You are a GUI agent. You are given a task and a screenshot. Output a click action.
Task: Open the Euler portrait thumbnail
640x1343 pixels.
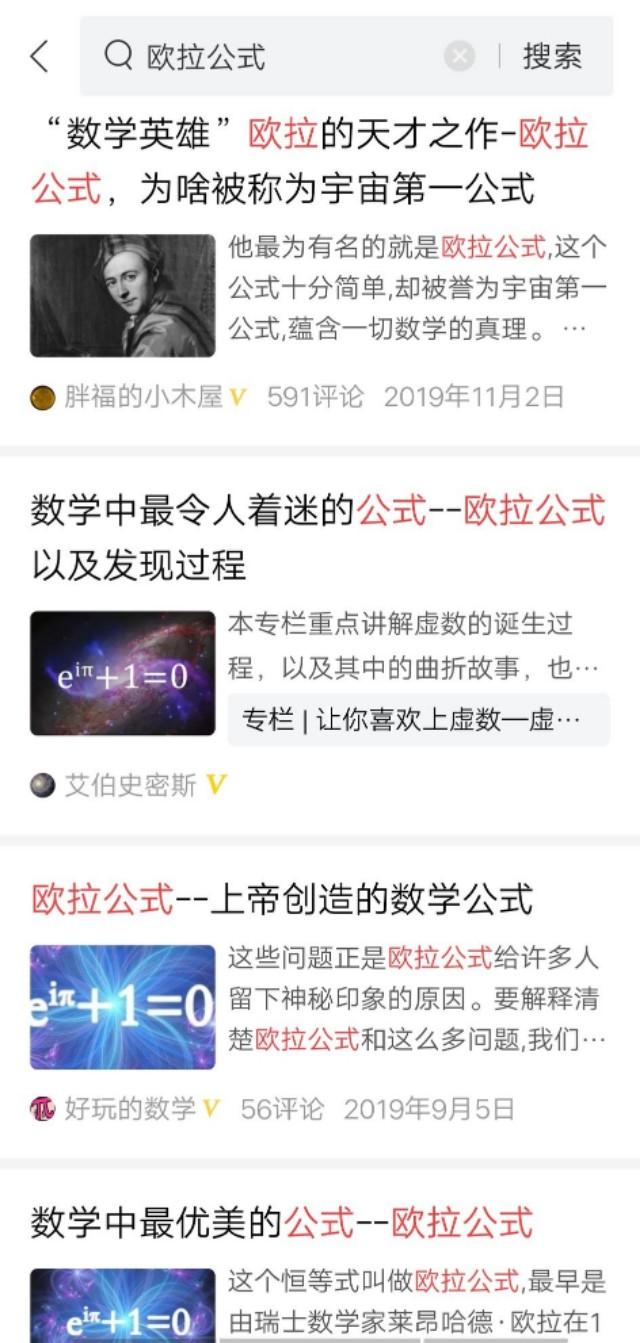coord(122,296)
